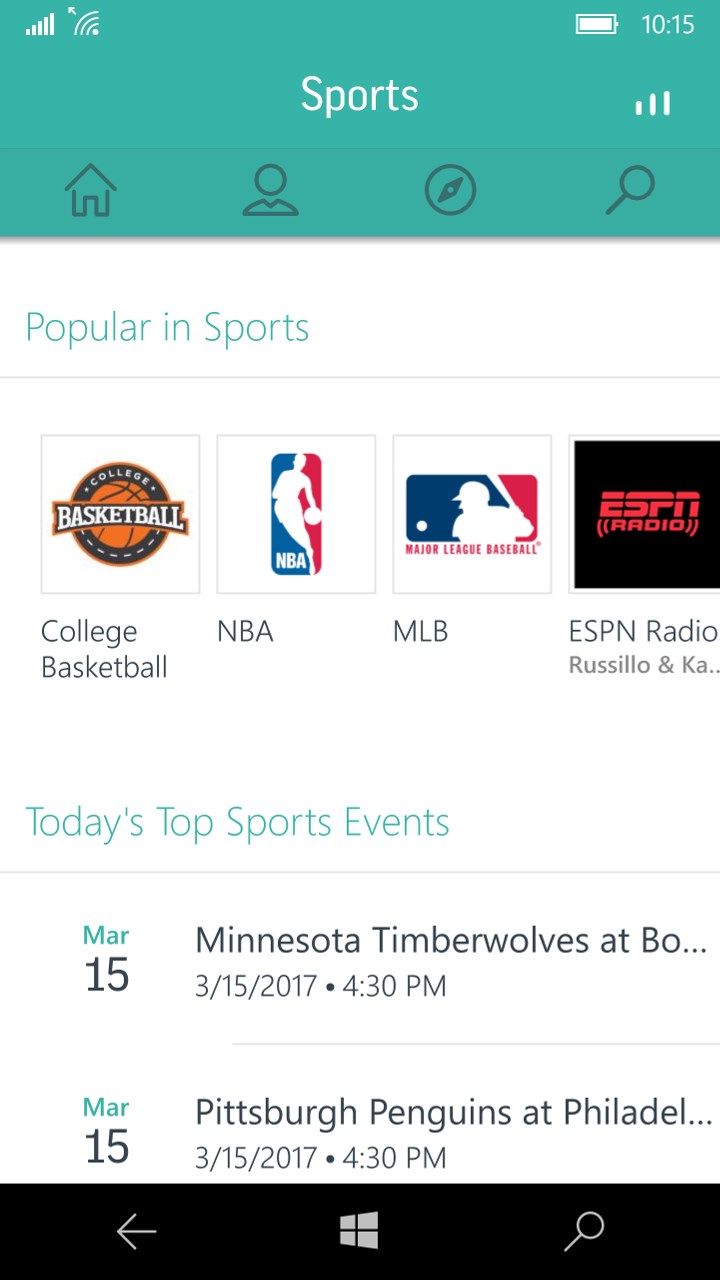Open the compass browse tab
This screenshot has width=720, height=1280.
(450, 190)
